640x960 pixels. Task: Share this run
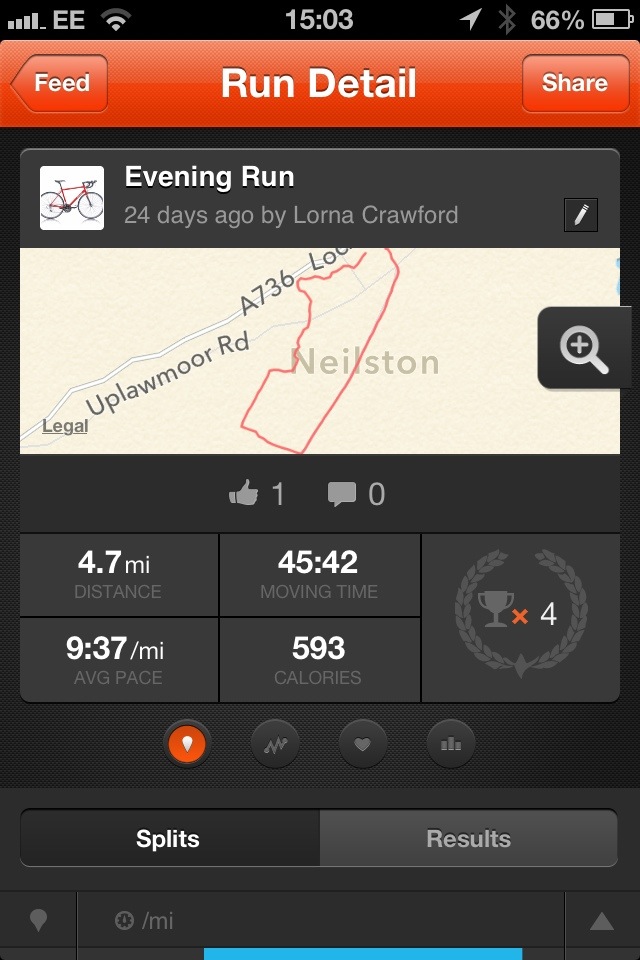tap(574, 84)
